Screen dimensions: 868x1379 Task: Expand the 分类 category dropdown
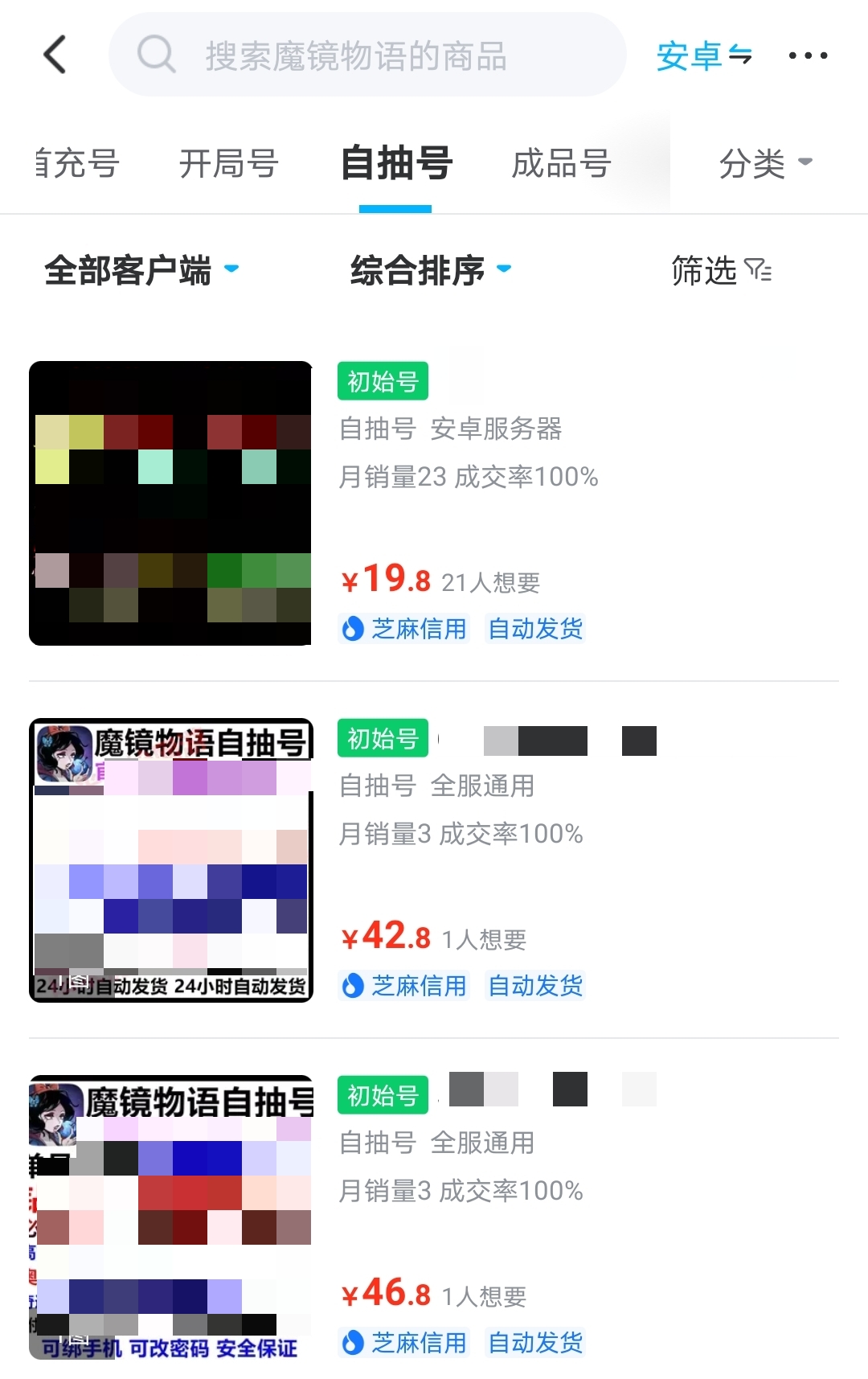click(765, 164)
